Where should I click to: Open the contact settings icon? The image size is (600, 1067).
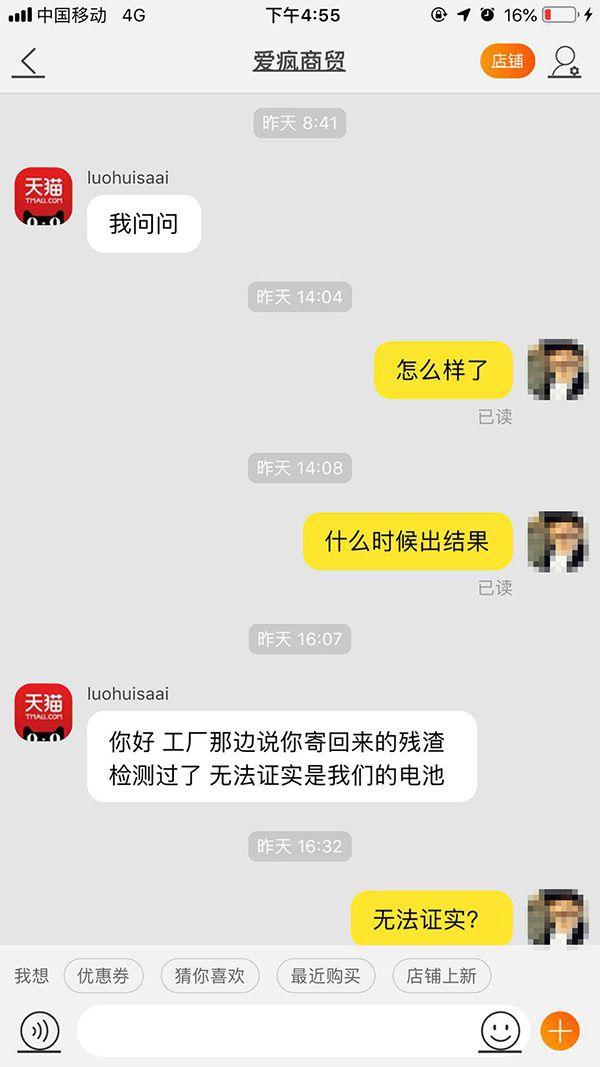pyautogui.click(x=565, y=62)
